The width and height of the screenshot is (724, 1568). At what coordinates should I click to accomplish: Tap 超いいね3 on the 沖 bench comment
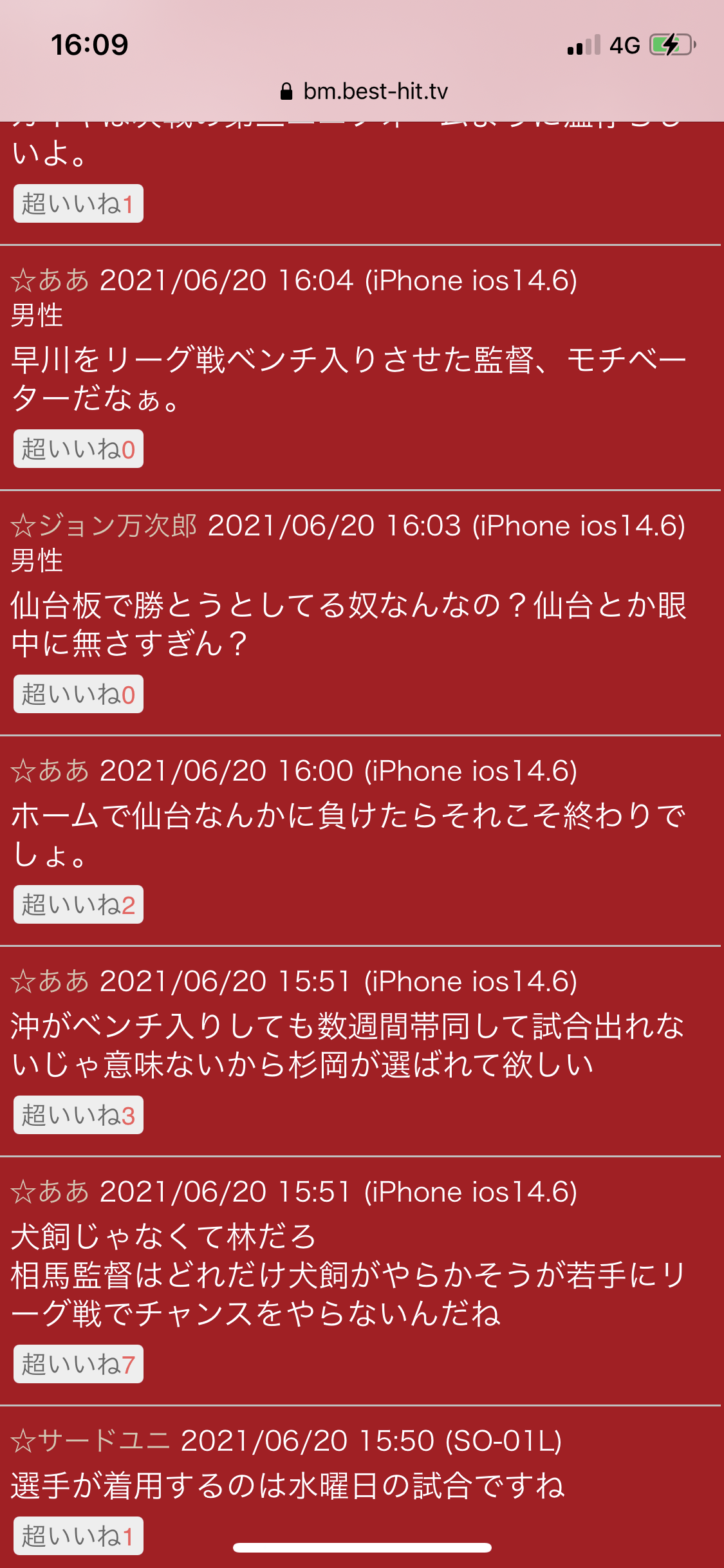pyautogui.click(x=79, y=1115)
